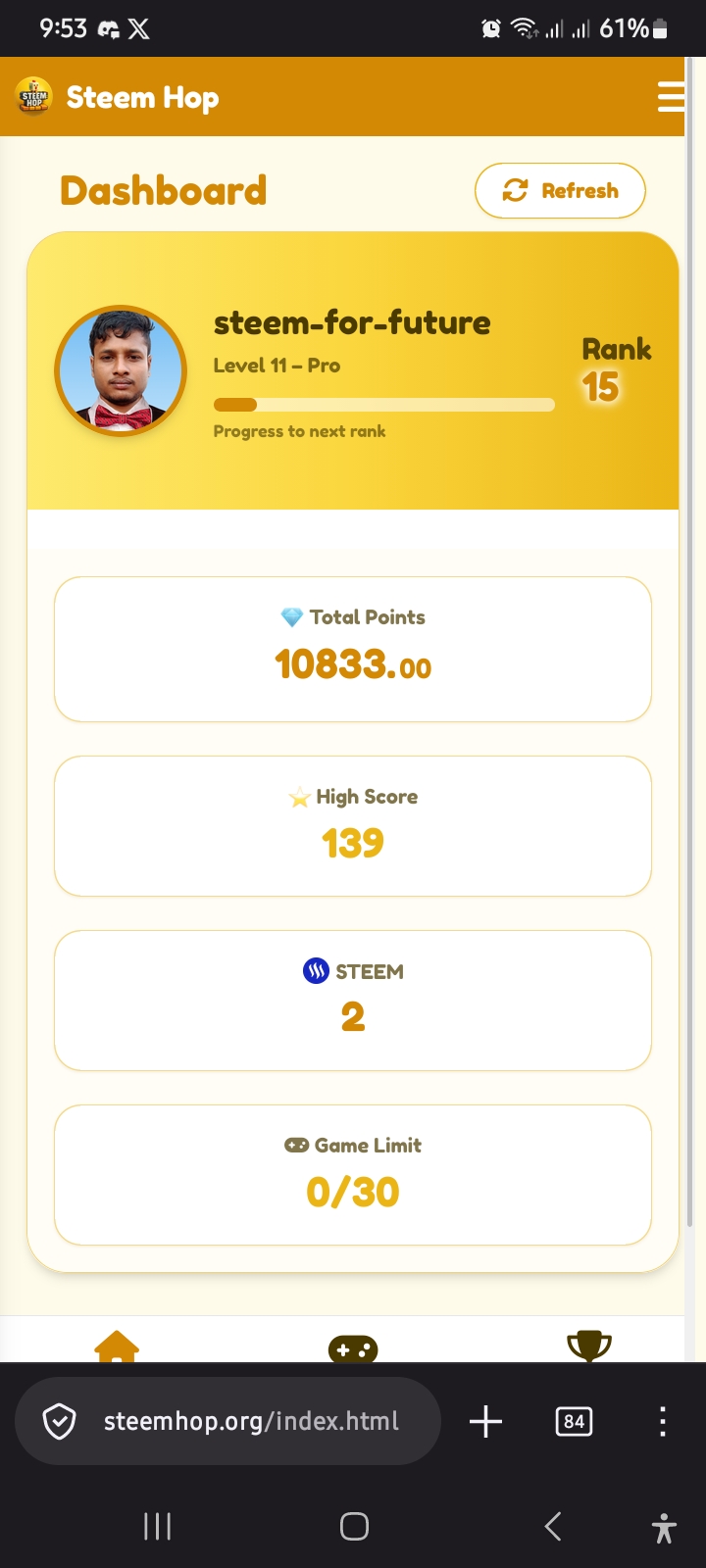Open the game controller tab

[353, 1349]
